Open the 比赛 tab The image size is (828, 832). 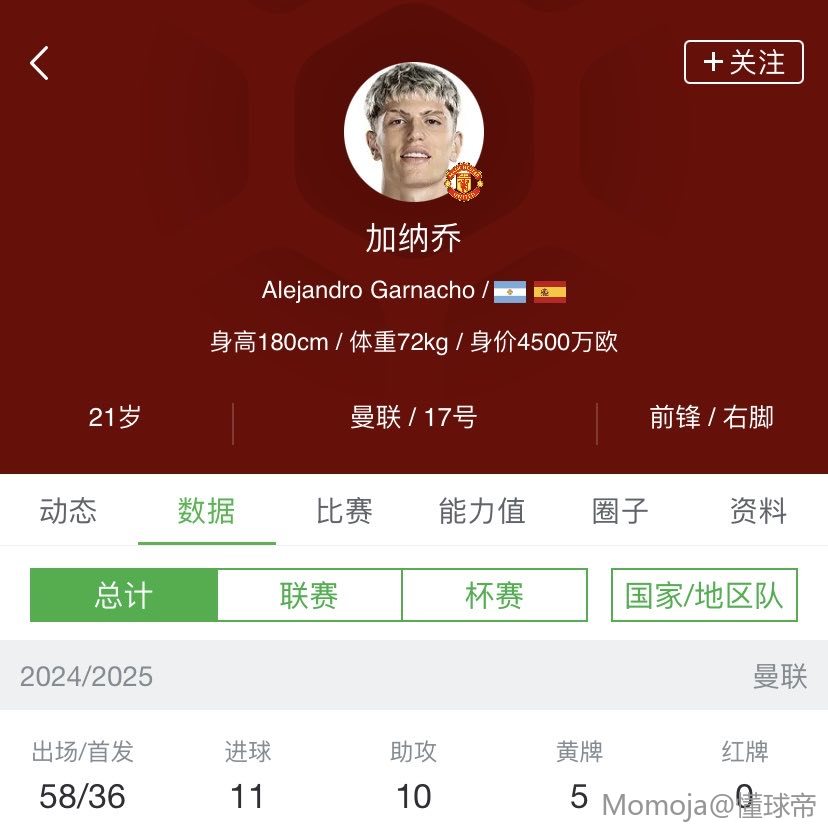click(x=344, y=511)
